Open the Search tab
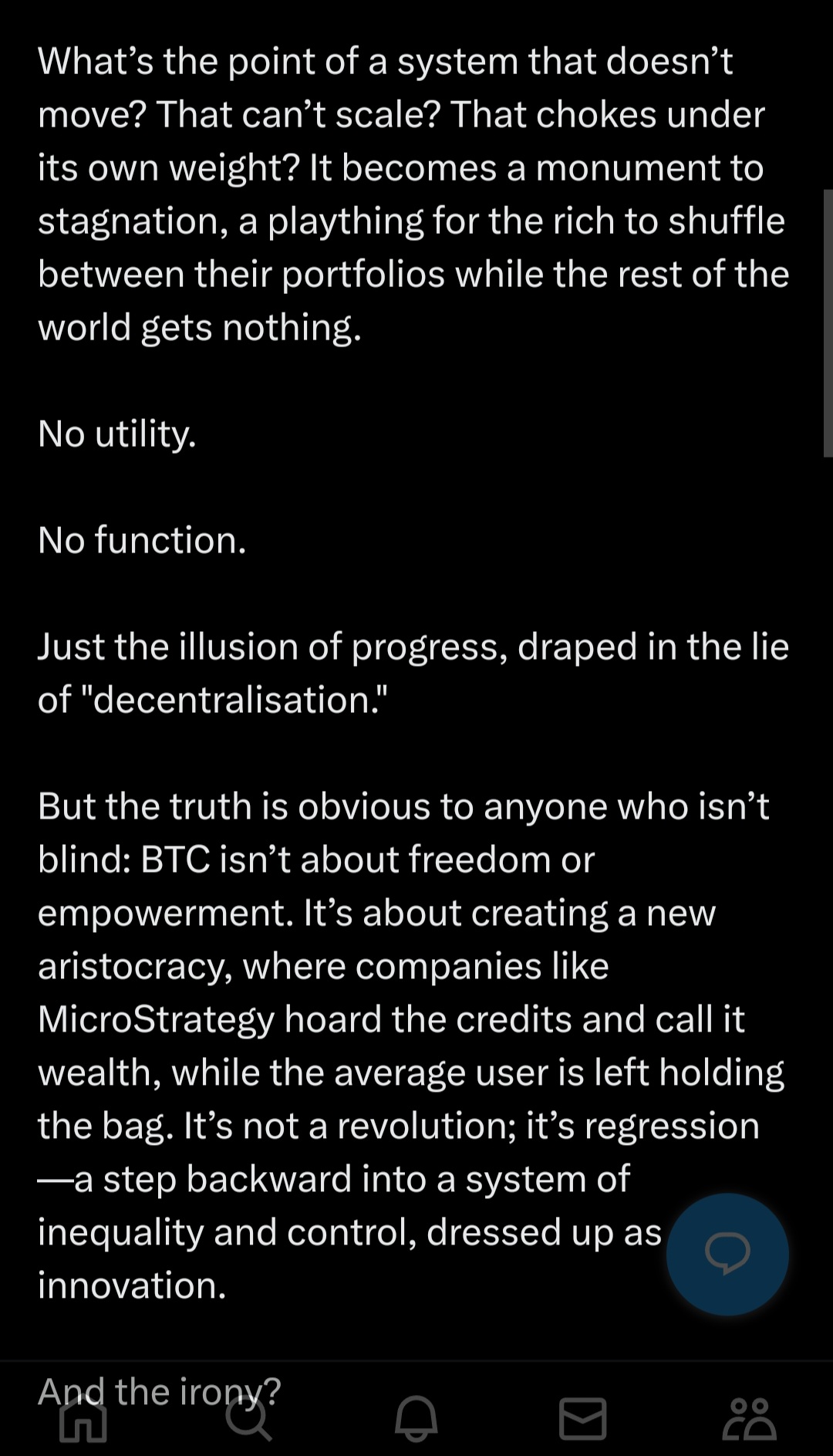 249,1419
